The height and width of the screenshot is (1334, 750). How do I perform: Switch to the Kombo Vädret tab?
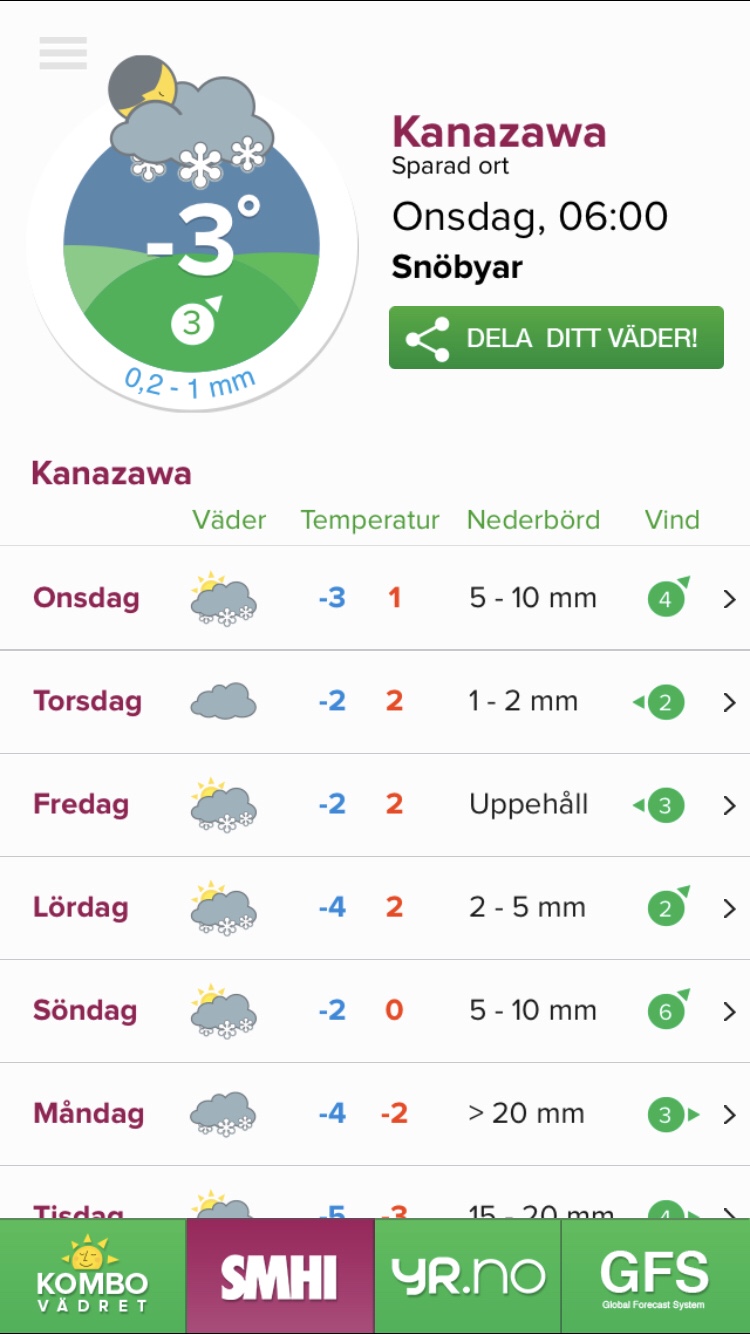coord(93,1276)
